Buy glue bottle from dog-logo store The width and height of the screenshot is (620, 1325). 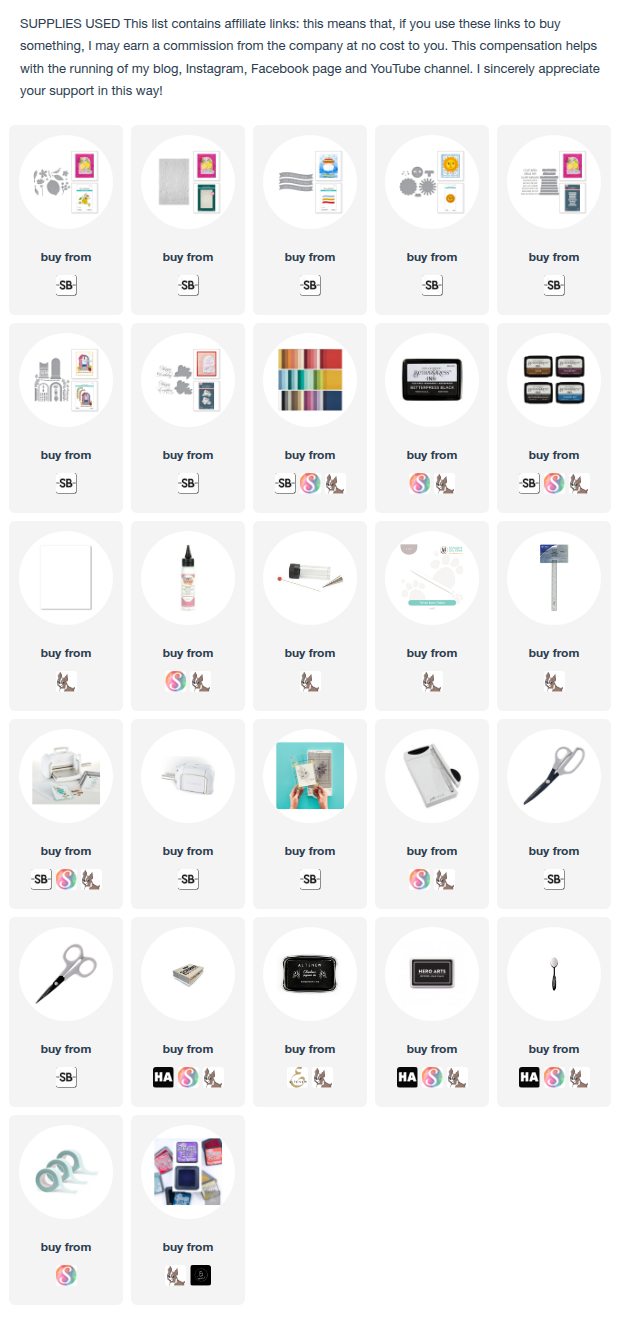coord(201,682)
